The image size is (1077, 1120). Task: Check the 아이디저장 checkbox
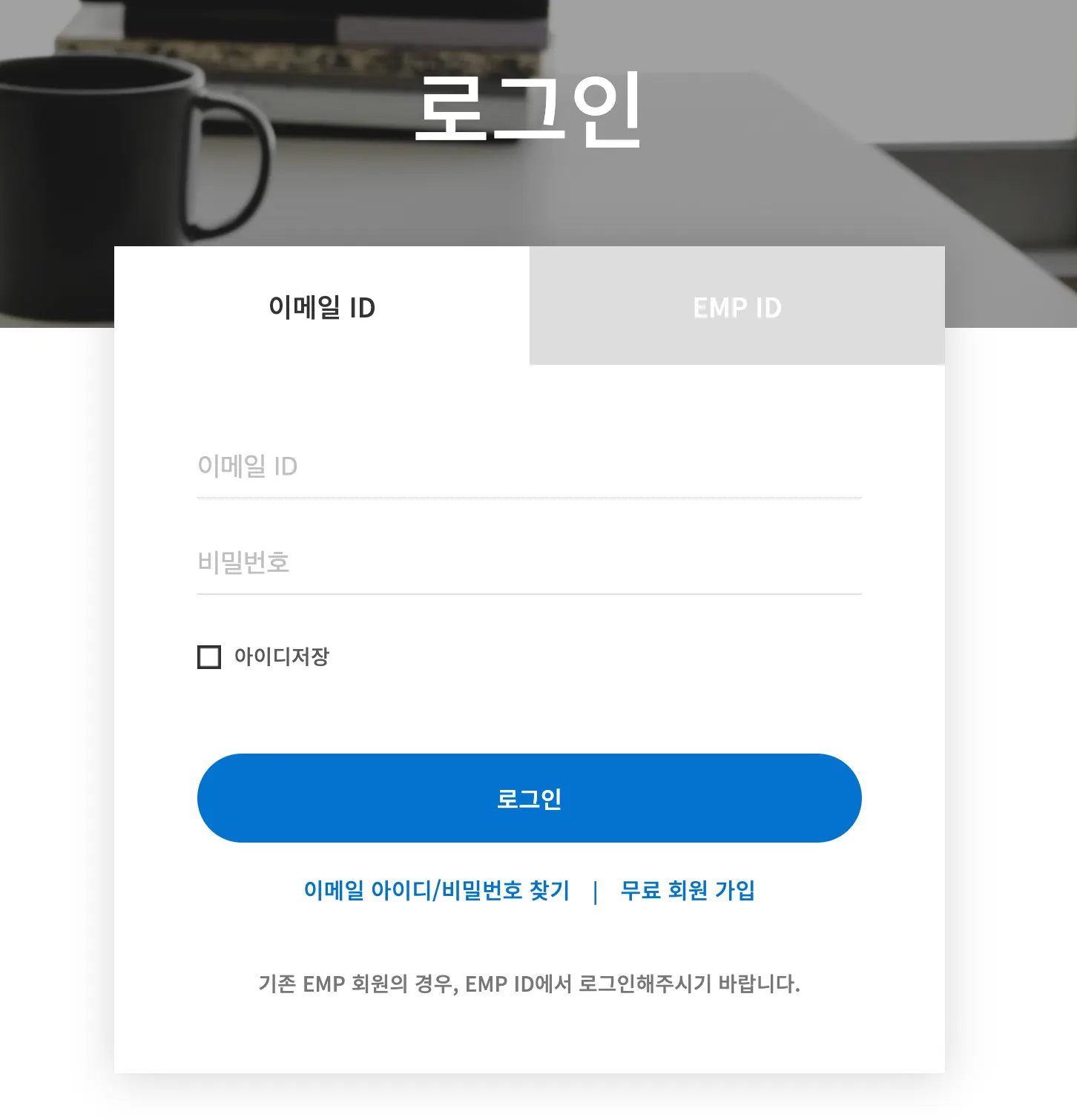point(209,657)
